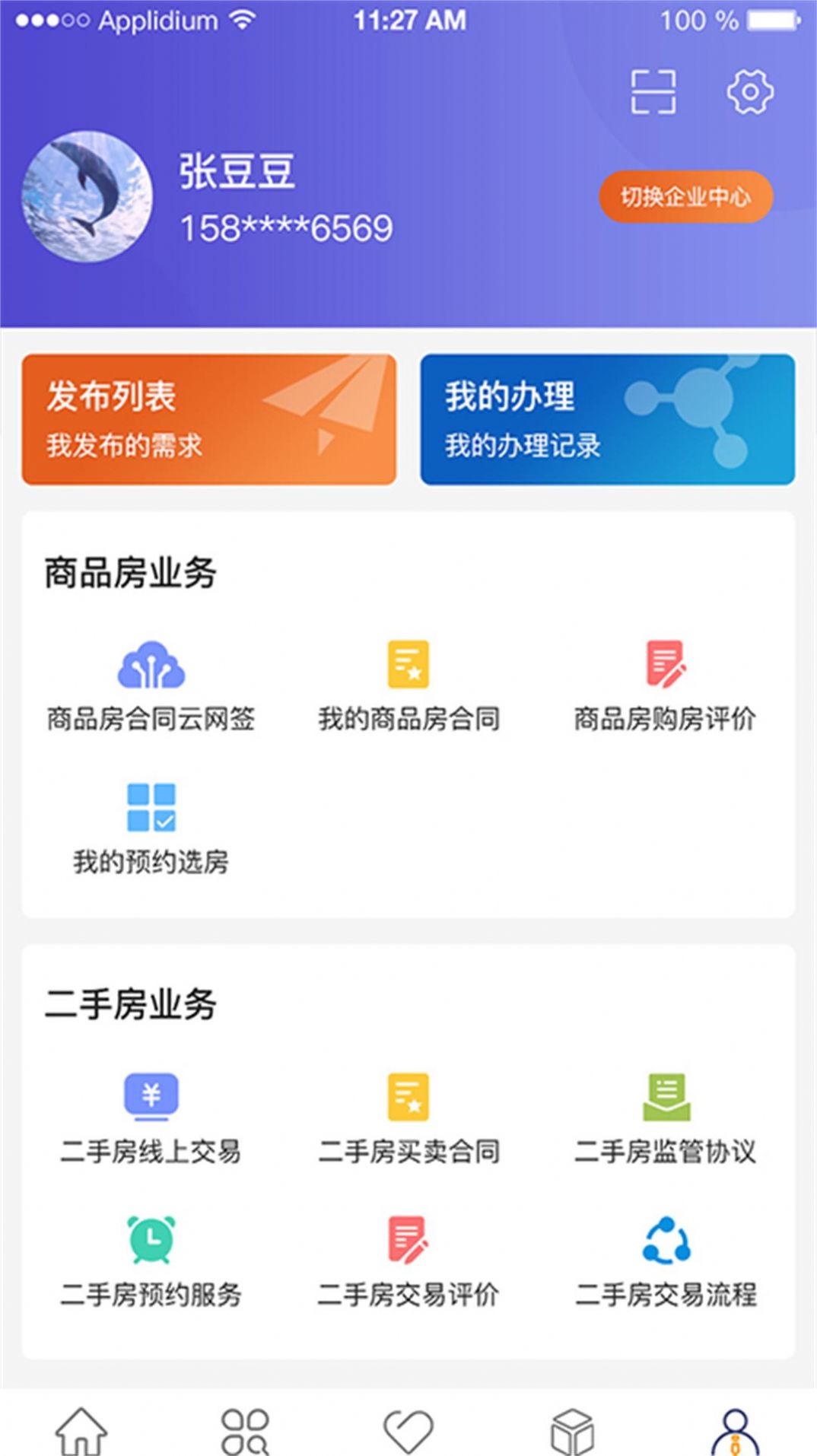Open 我的预约选房

pos(151,828)
